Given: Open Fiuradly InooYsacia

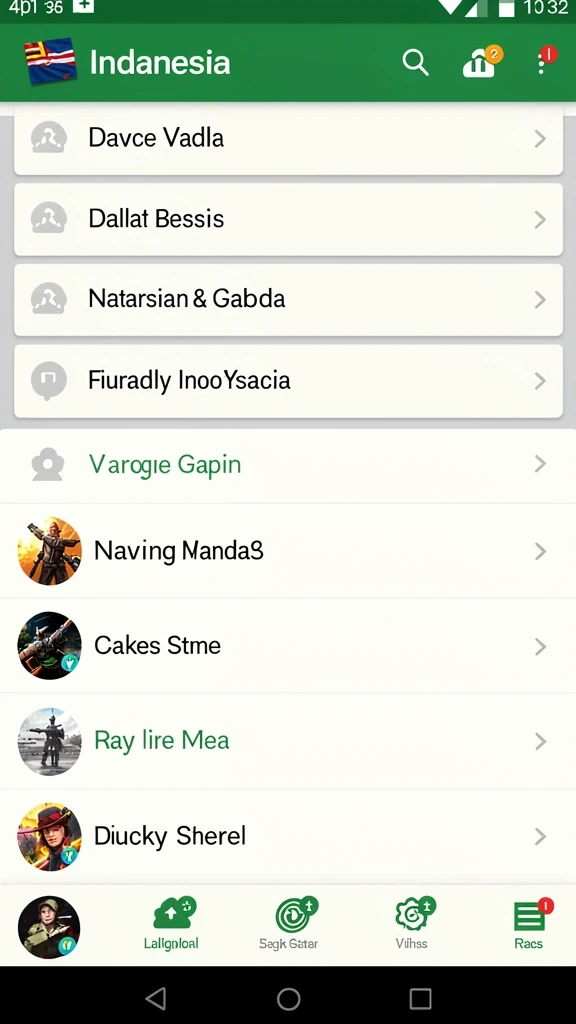Looking at the screenshot, I should point(288,381).
